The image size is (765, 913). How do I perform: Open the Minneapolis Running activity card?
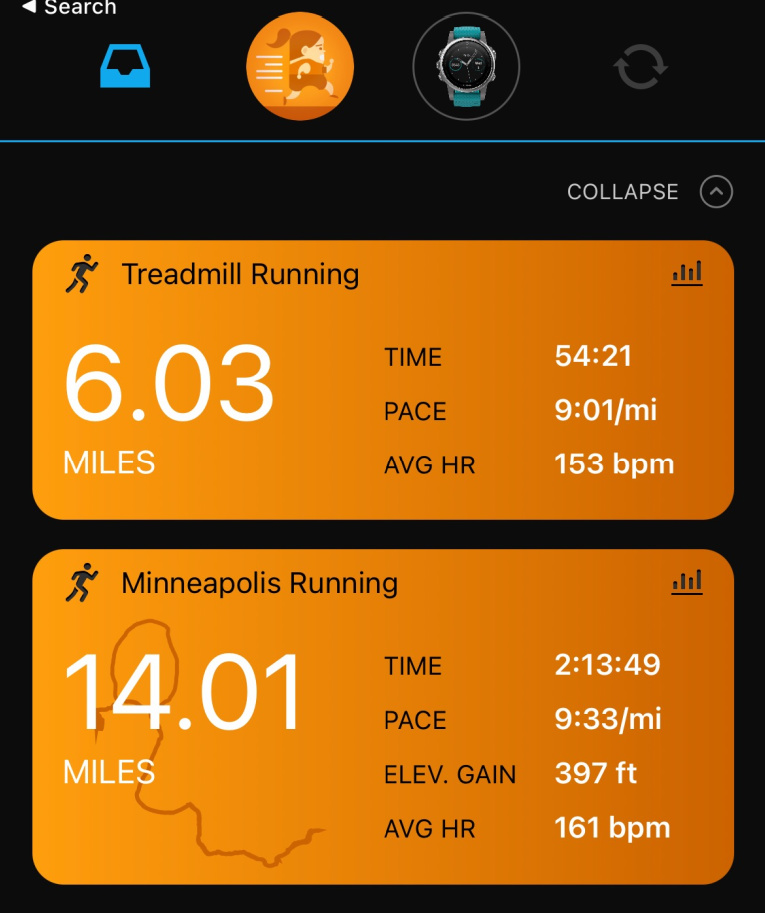click(382, 730)
